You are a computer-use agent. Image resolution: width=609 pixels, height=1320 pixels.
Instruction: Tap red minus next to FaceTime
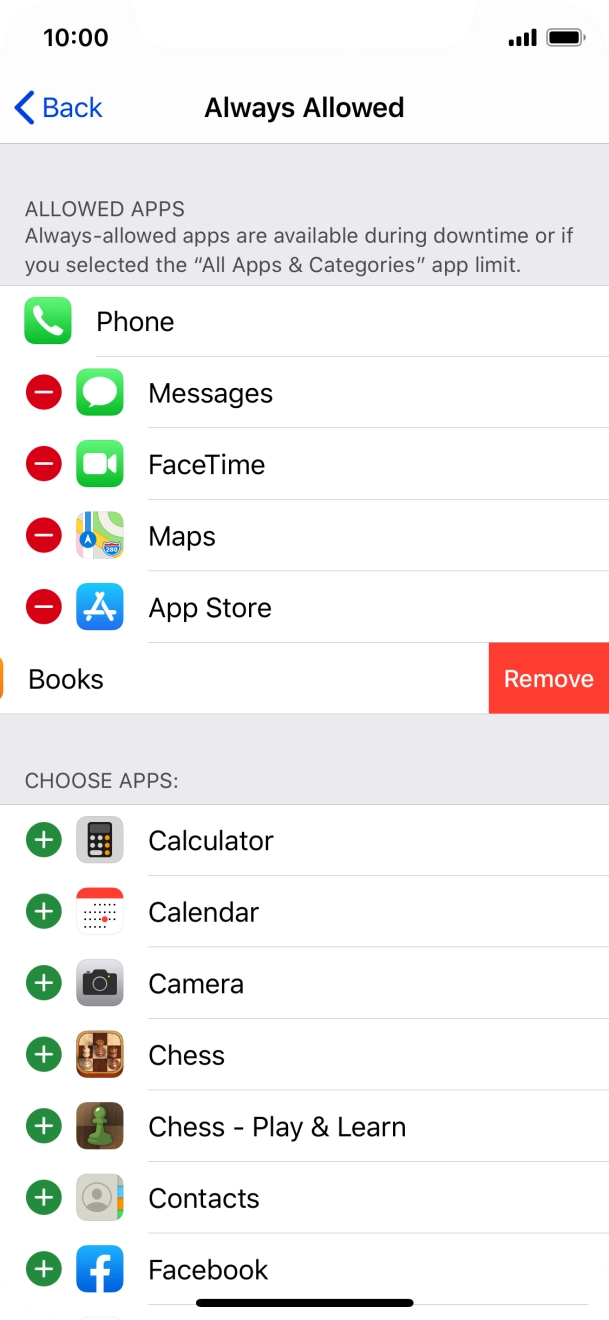(x=44, y=464)
